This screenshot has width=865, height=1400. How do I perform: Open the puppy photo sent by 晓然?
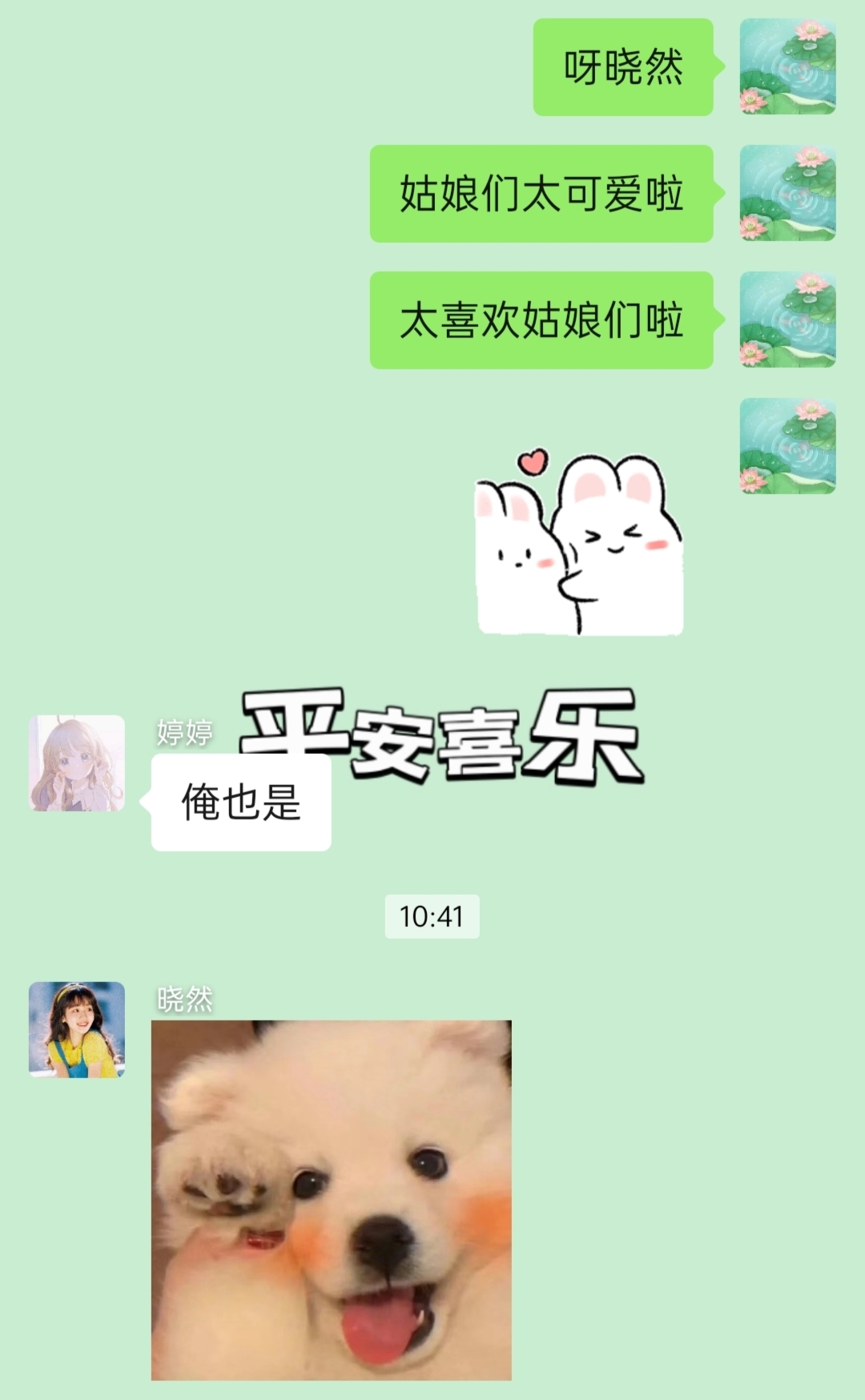coord(331,1200)
